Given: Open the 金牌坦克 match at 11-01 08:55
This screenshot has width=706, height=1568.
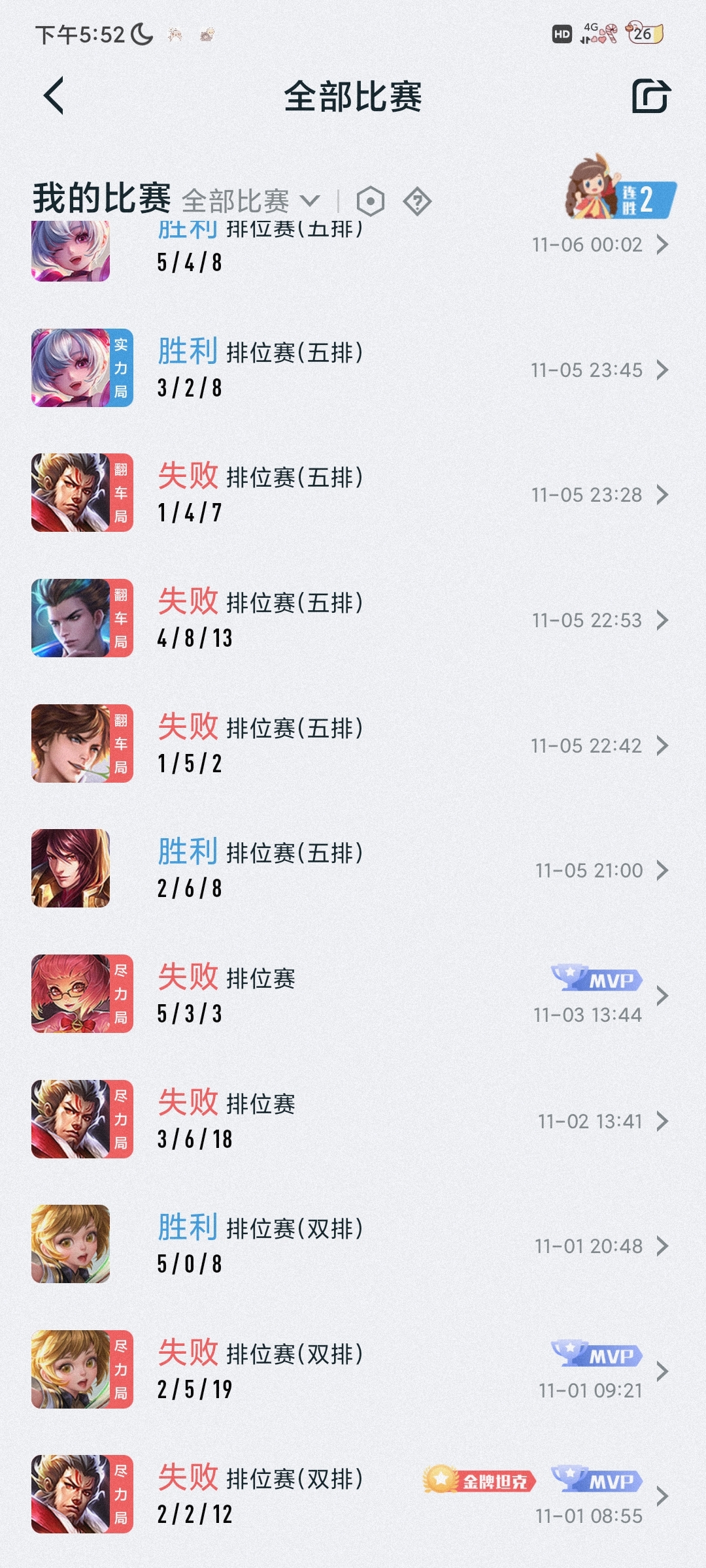Looking at the screenshot, I should pos(353,1495).
